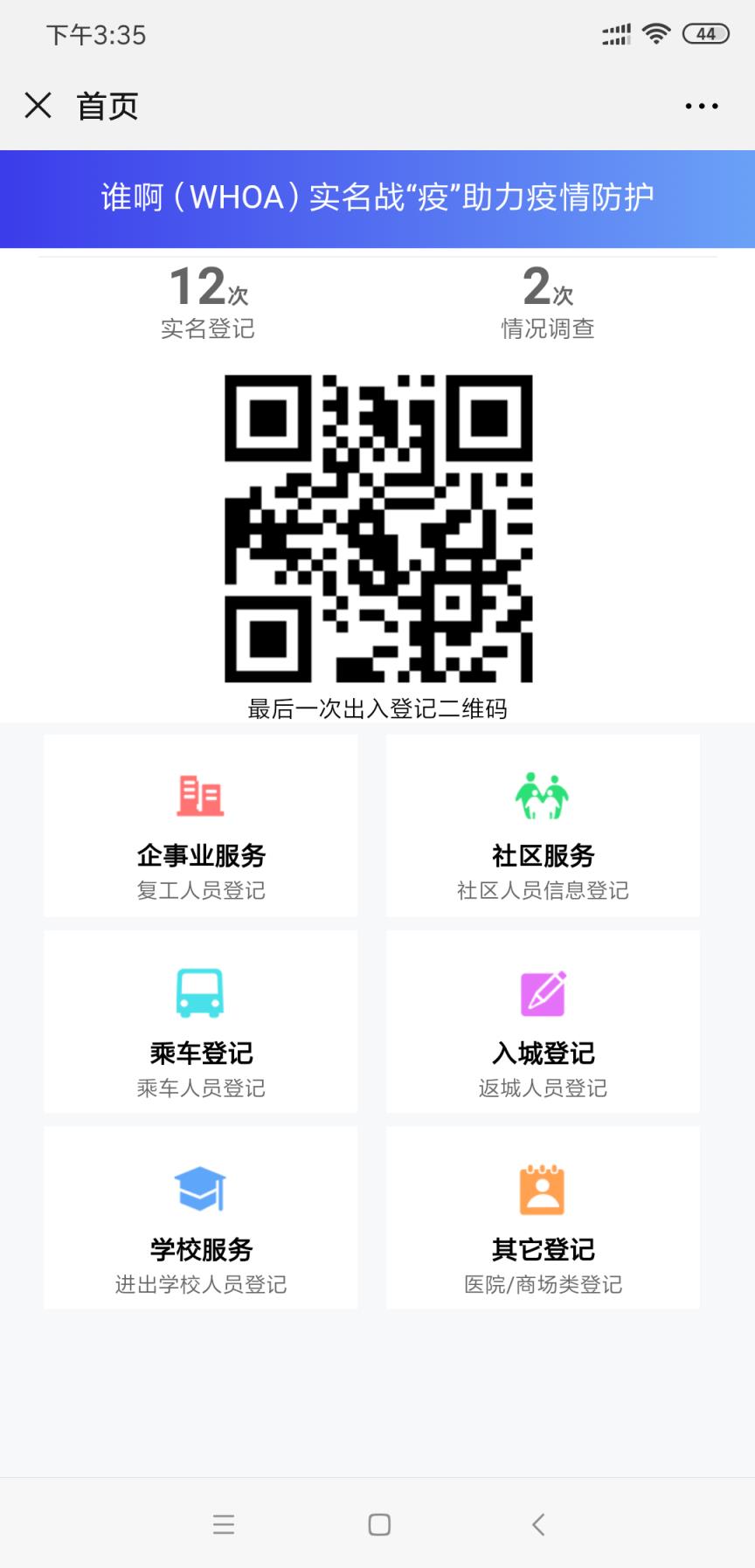
Task: Tap the signal strength bars icon
Action: point(614,33)
